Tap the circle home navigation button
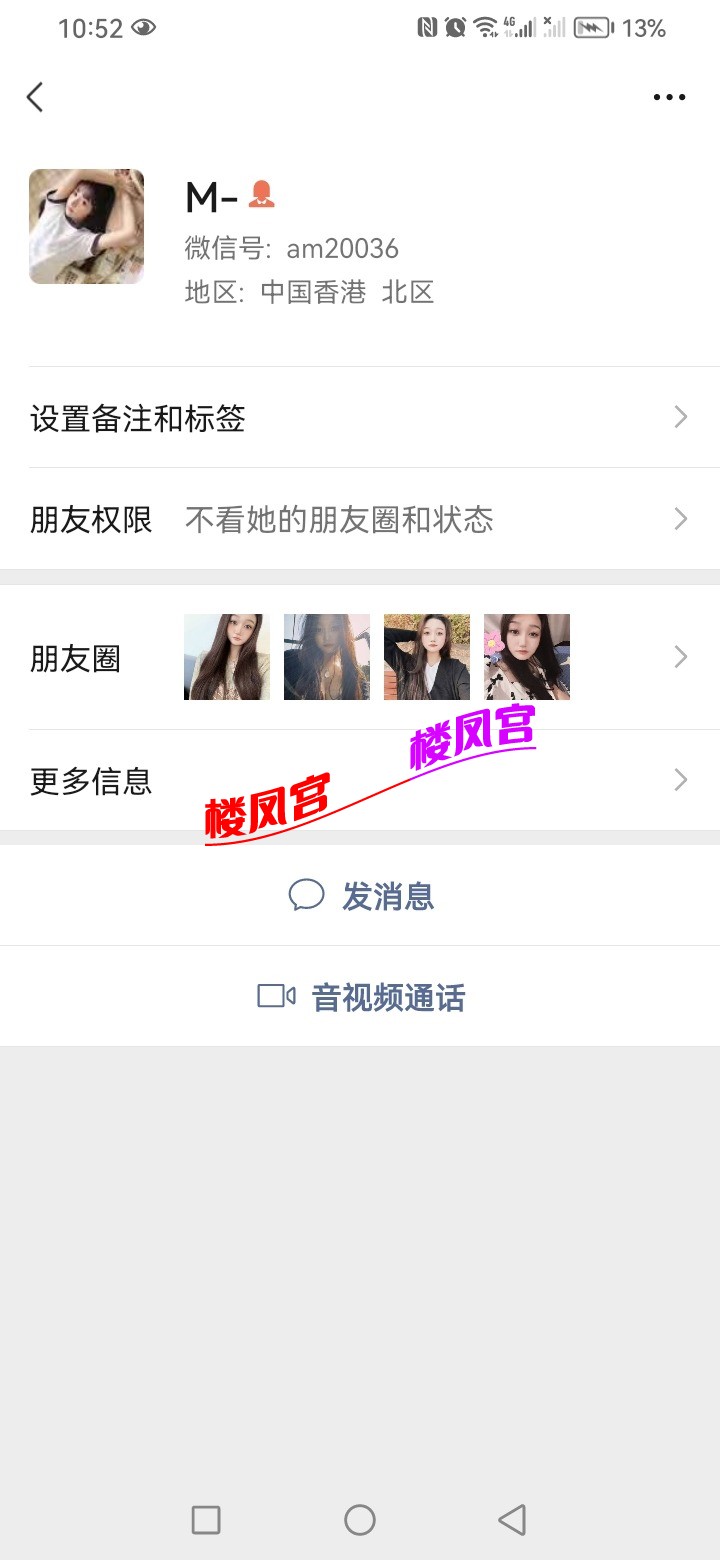This screenshot has height=1560, width=720. [x=359, y=1519]
